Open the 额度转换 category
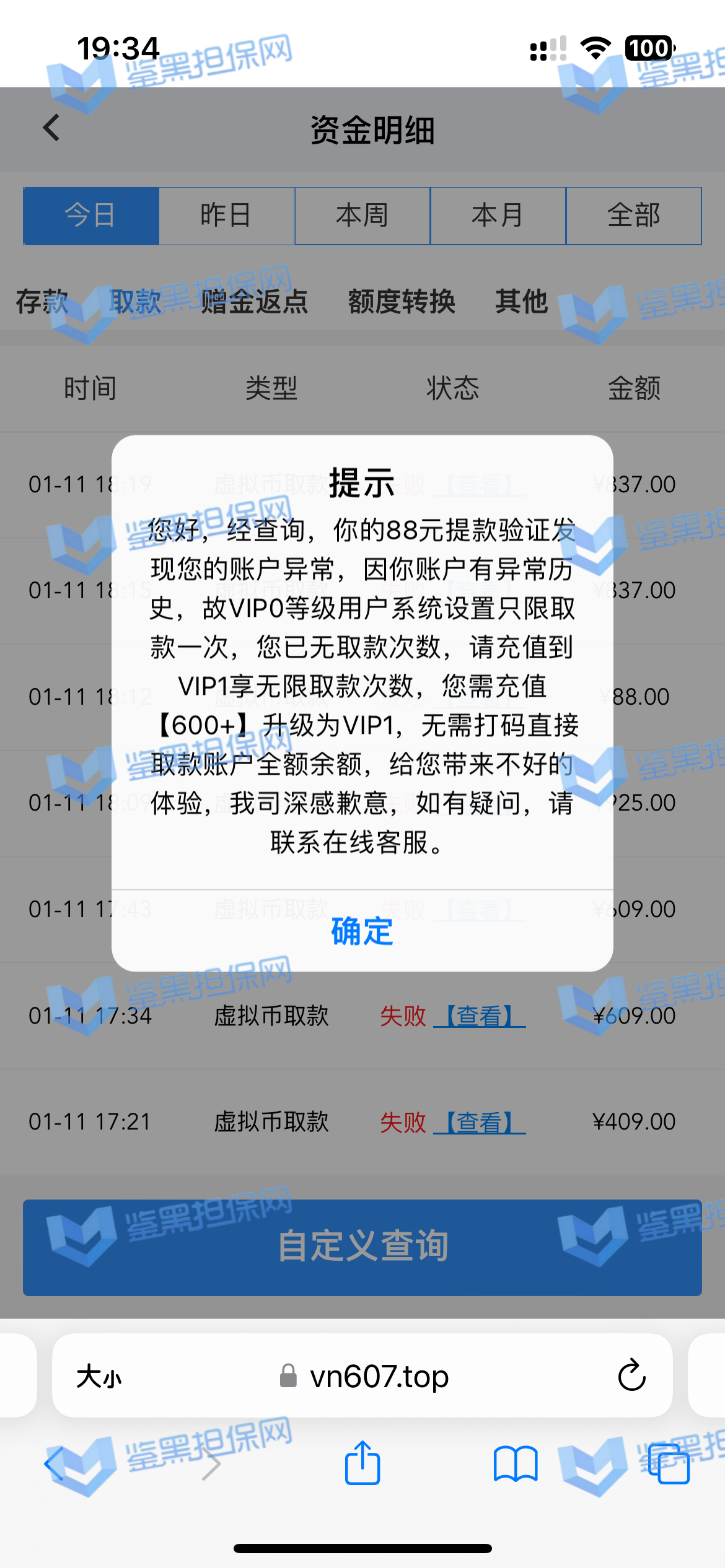This screenshot has height=1568, width=725. (x=402, y=302)
